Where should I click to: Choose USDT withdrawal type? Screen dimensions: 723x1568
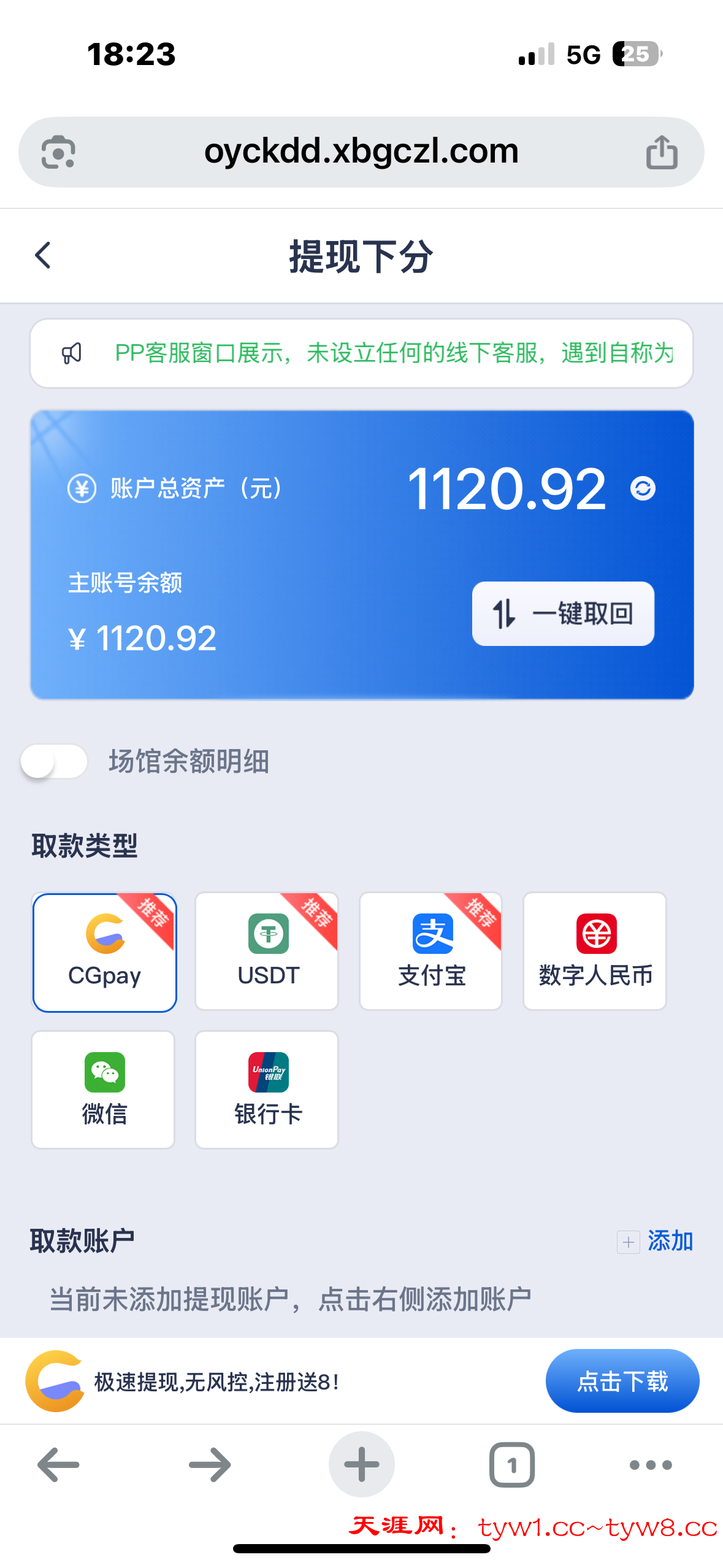[267, 951]
